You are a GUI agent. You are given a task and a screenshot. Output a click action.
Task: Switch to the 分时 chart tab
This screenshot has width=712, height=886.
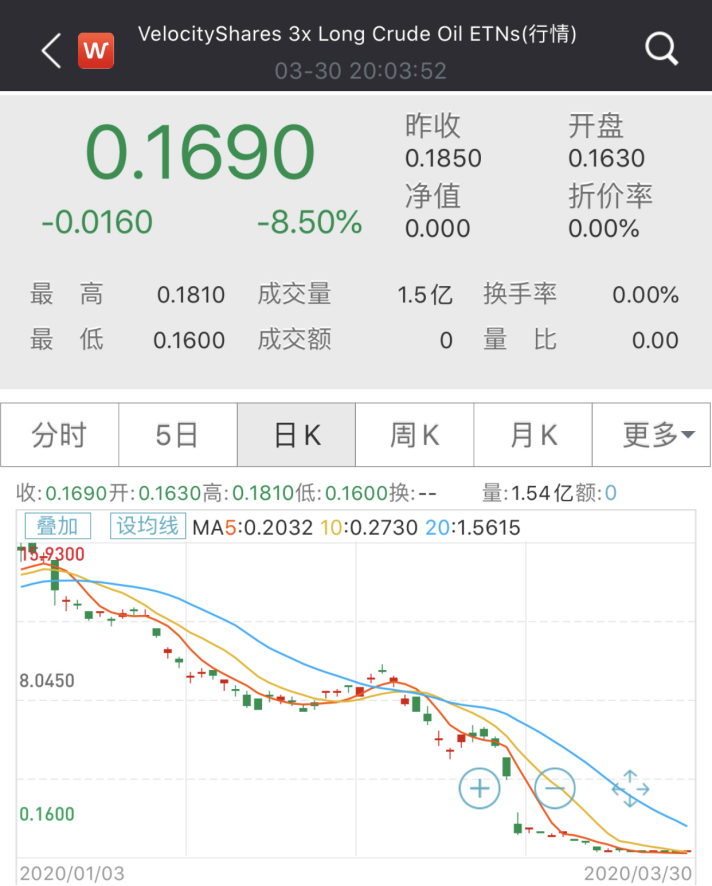tap(60, 435)
